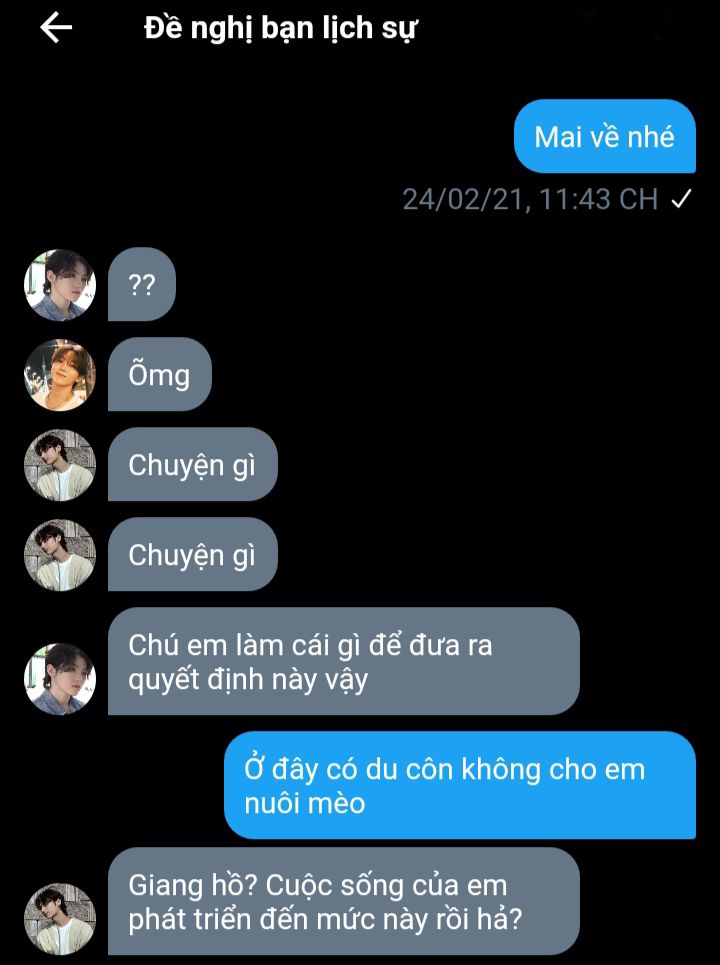
Task: View profile picture next to "Õmg" message
Action: (x=60, y=375)
